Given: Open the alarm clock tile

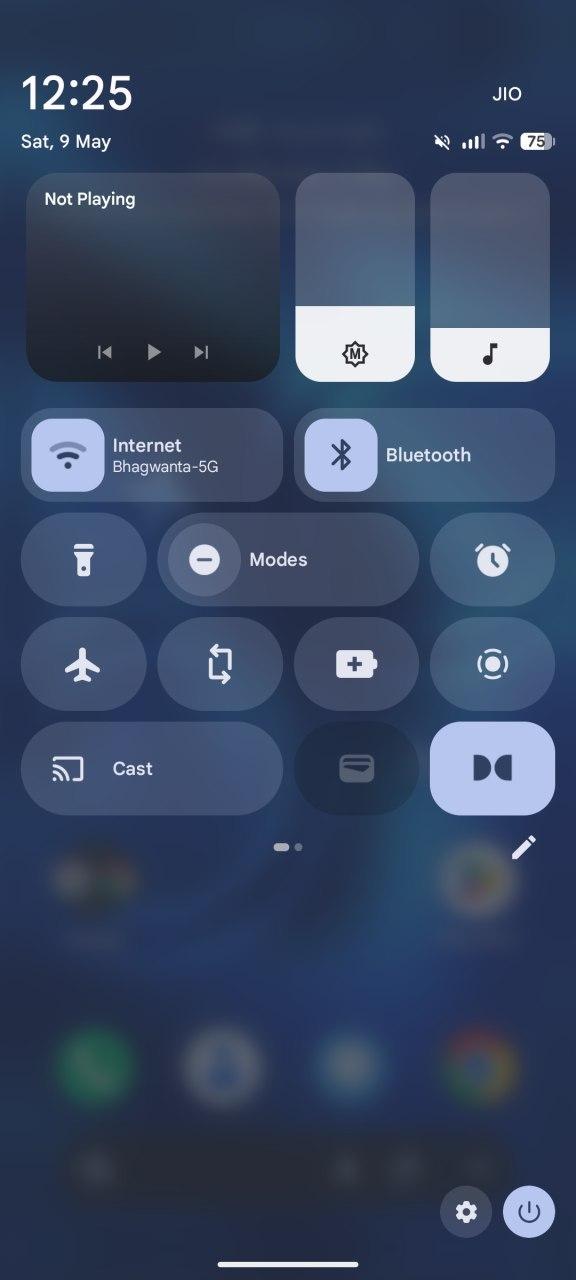Looking at the screenshot, I should tap(492, 560).
